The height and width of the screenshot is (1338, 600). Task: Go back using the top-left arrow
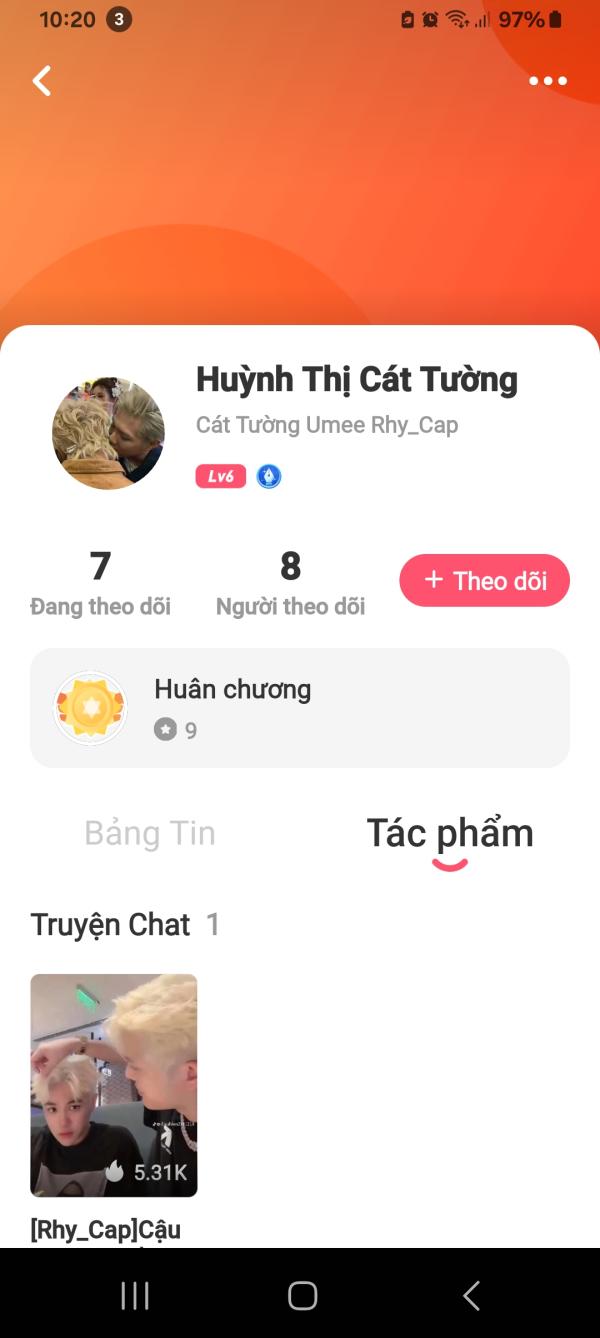[x=42, y=81]
